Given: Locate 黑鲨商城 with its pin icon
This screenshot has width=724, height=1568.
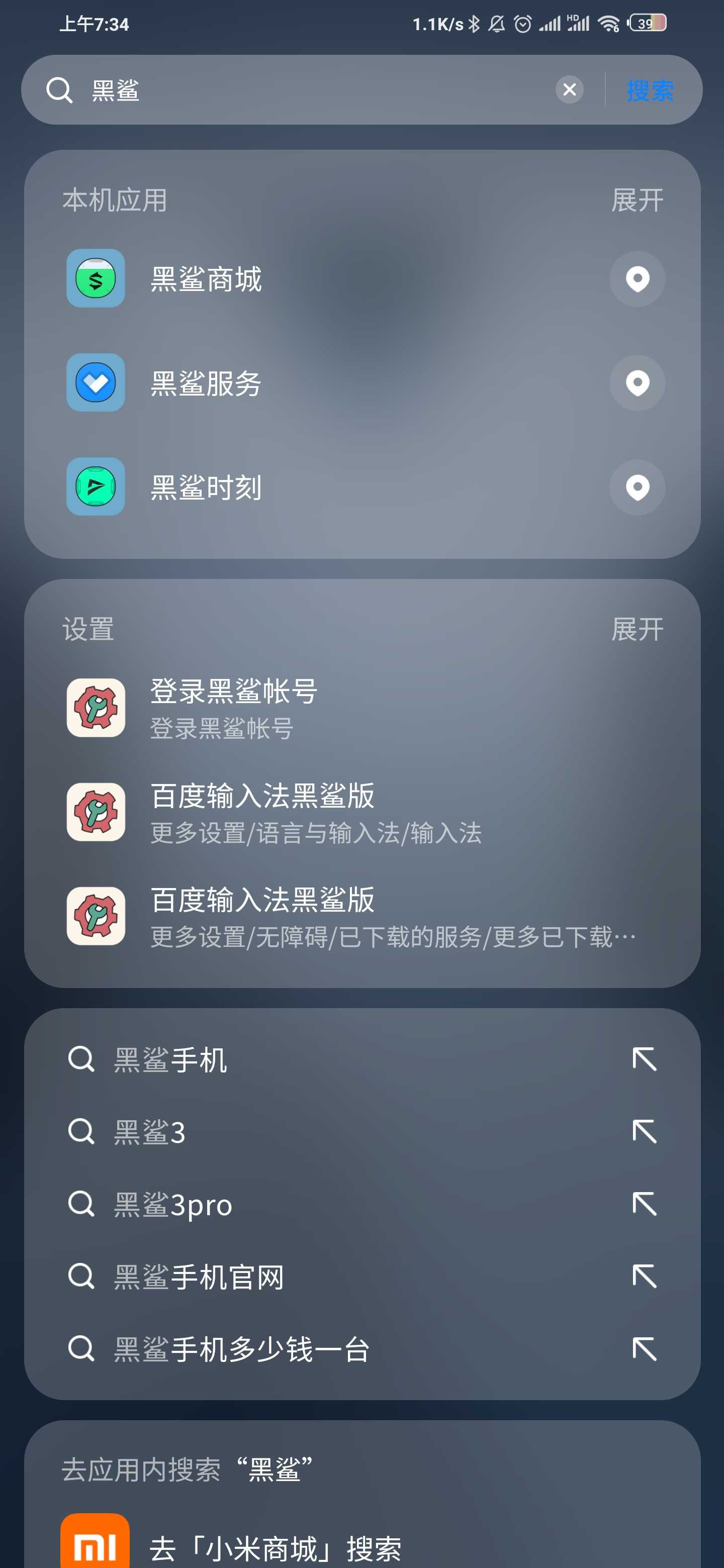Looking at the screenshot, I should pos(637,279).
